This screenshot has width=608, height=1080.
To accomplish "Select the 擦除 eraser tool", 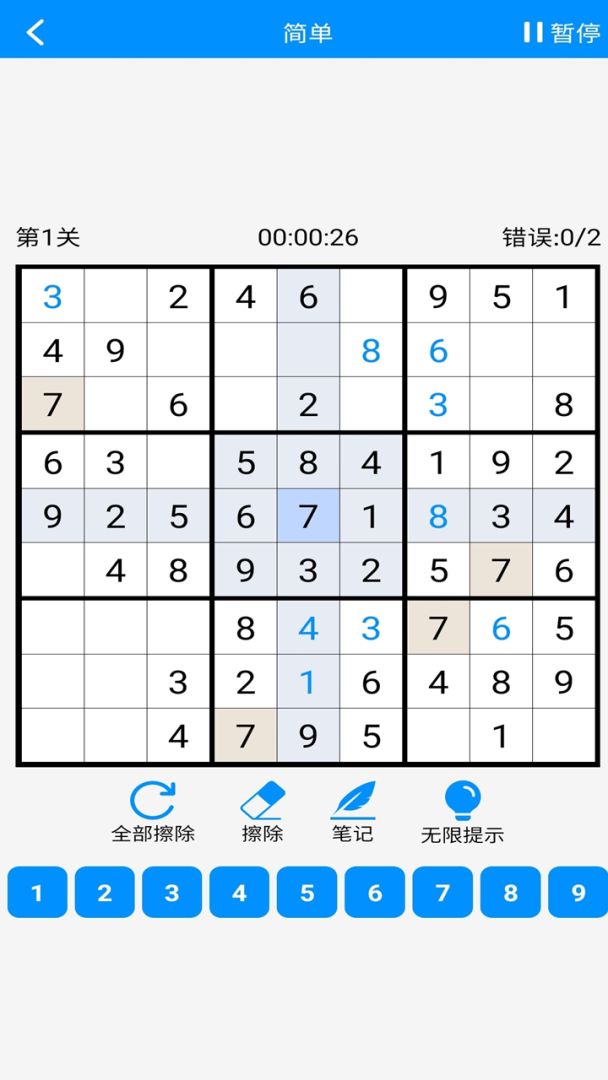I will pyautogui.click(x=262, y=811).
